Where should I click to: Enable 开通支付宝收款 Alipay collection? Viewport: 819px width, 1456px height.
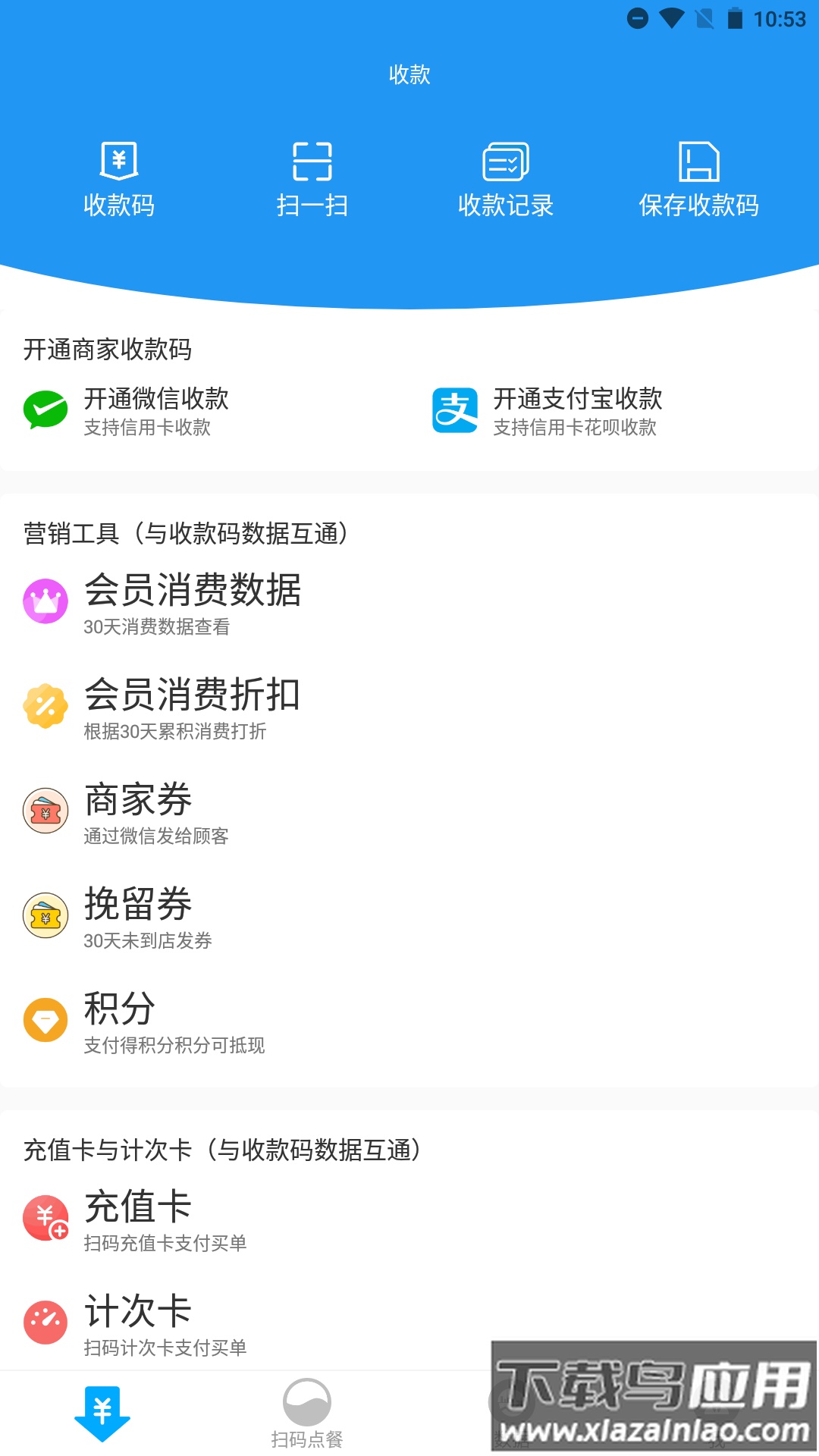[578, 400]
